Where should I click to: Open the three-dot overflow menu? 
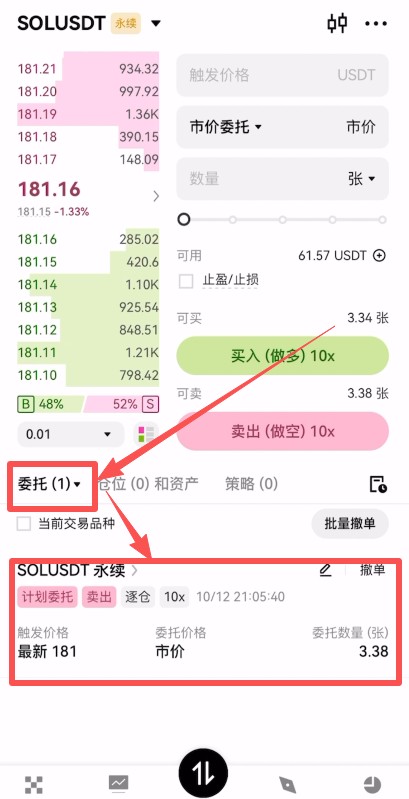376,23
